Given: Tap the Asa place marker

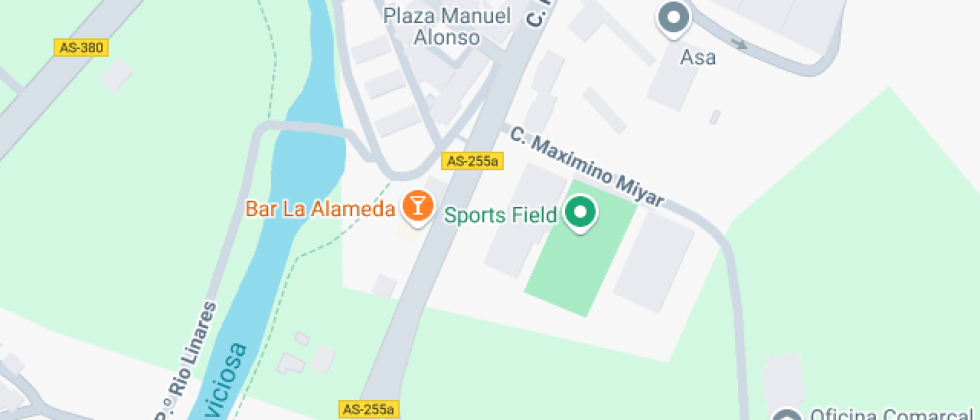Looking at the screenshot, I should (673, 17).
